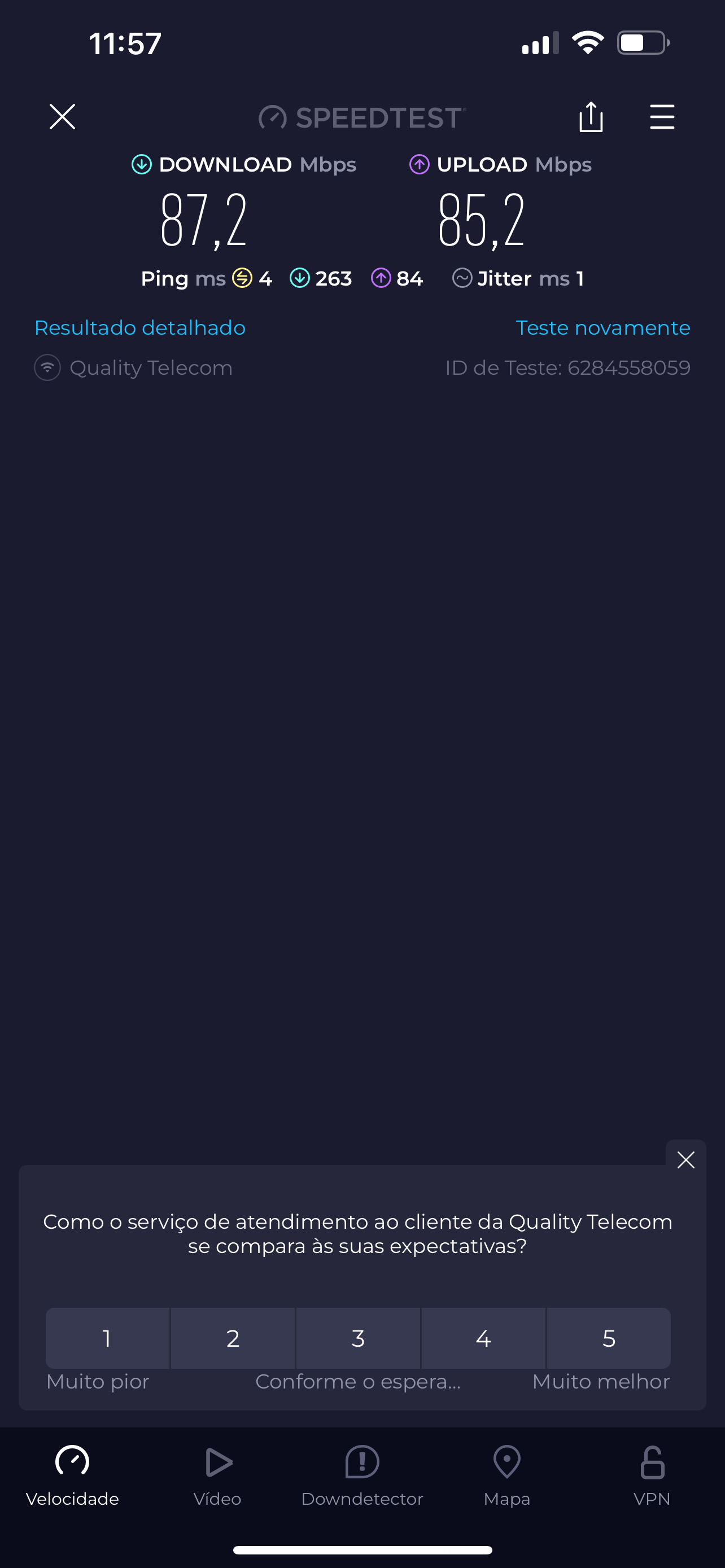Close the speed test results
The height and width of the screenshot is (1568, 725).
point(62,117)
